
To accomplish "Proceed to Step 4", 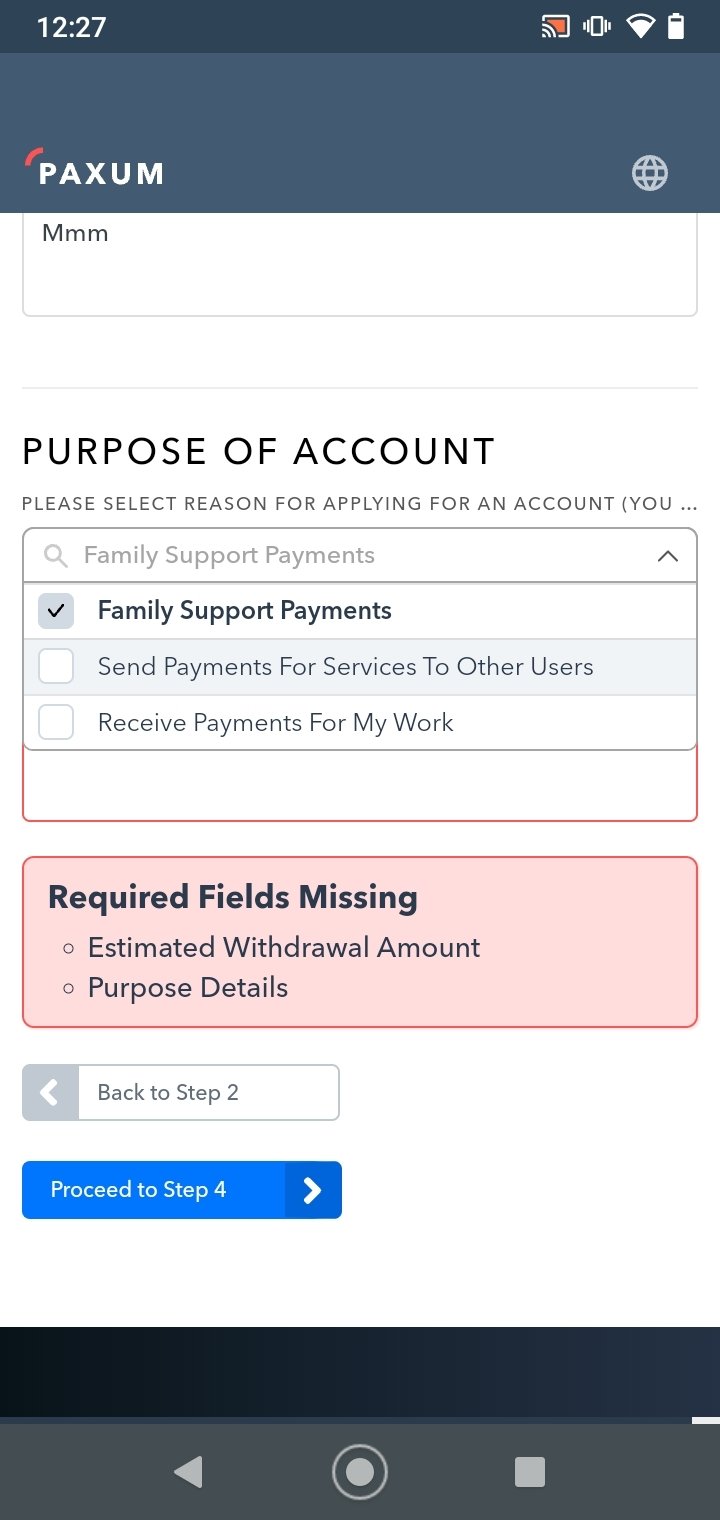I will point(182,1189).
